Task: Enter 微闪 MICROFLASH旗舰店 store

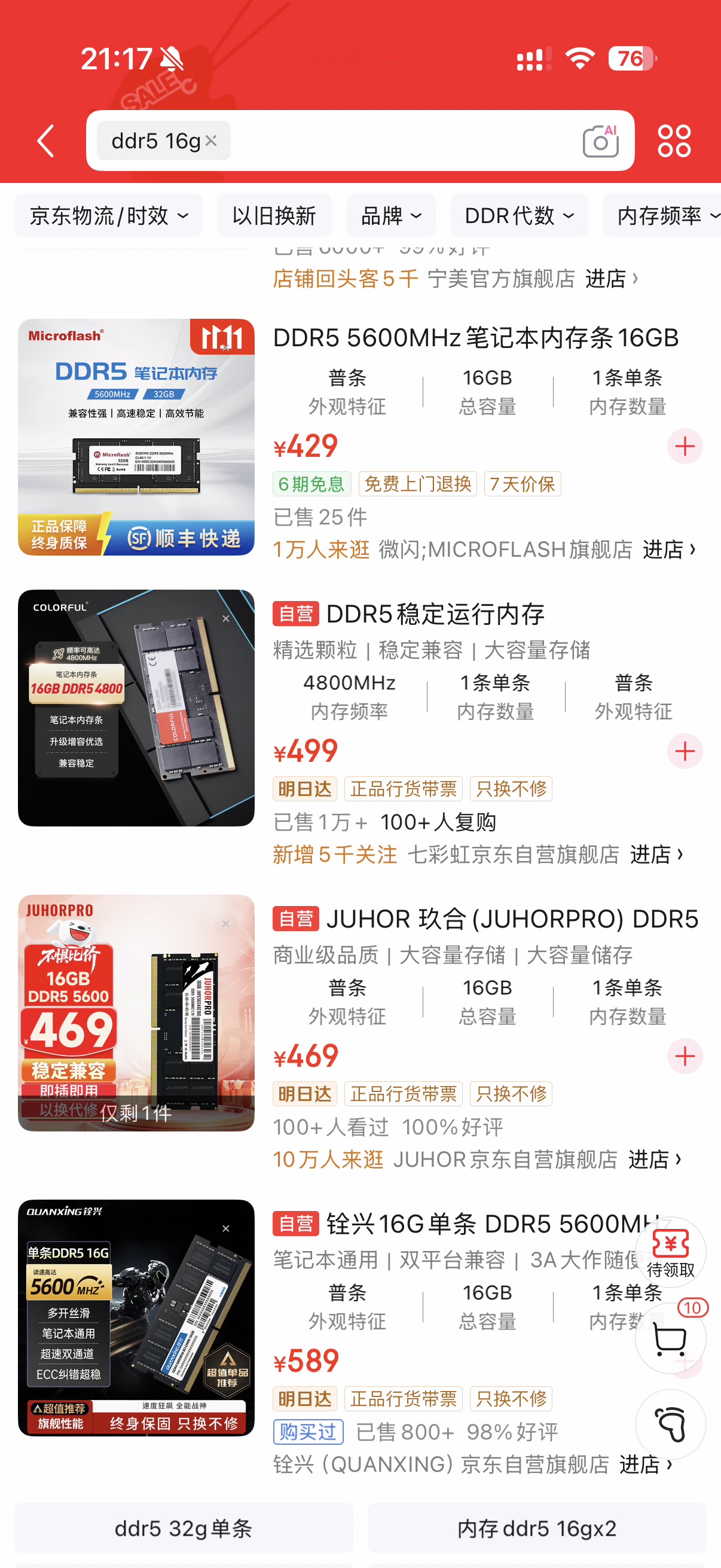Action: click(x=668, y=550)
